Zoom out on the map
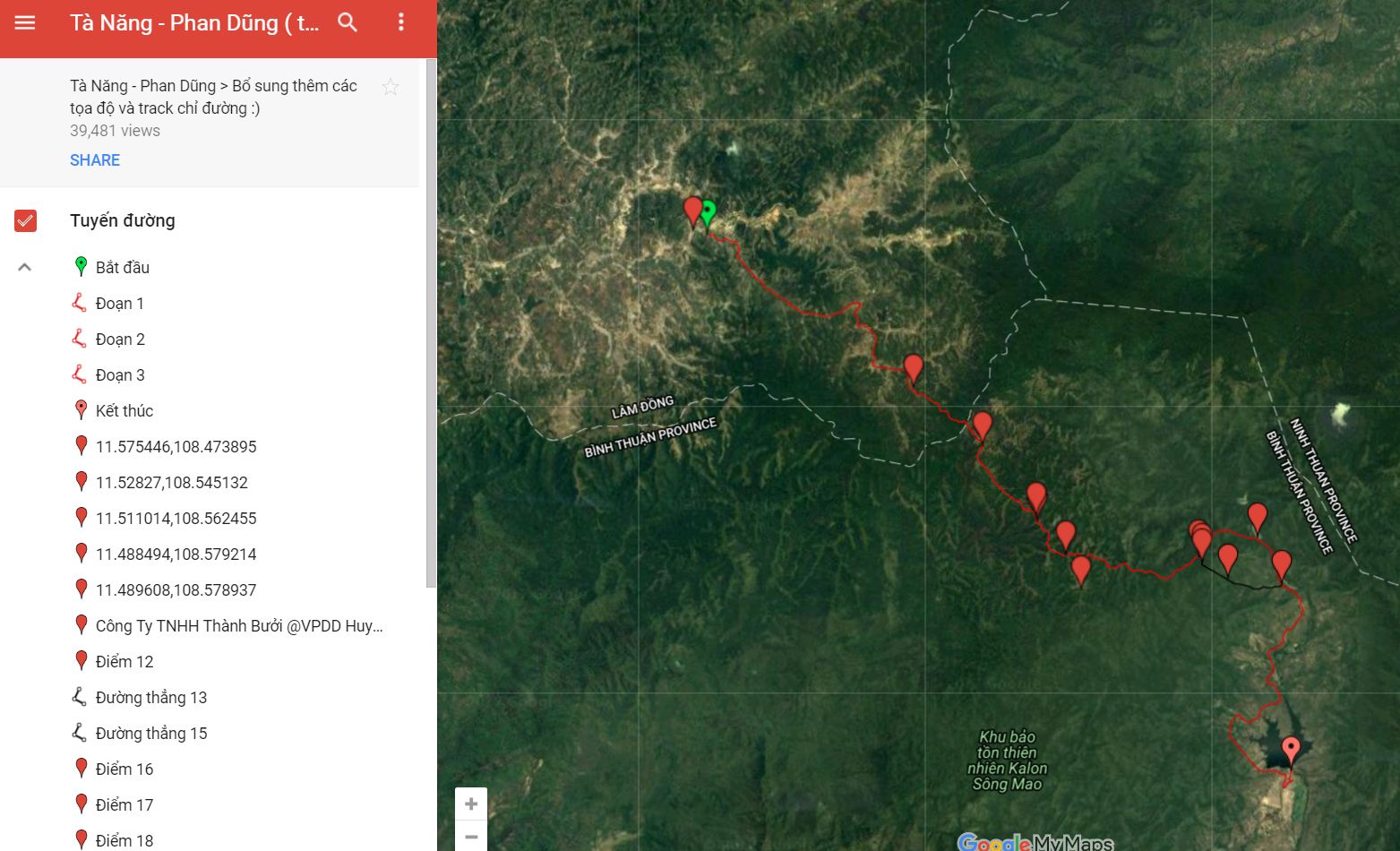 point(471,837)
